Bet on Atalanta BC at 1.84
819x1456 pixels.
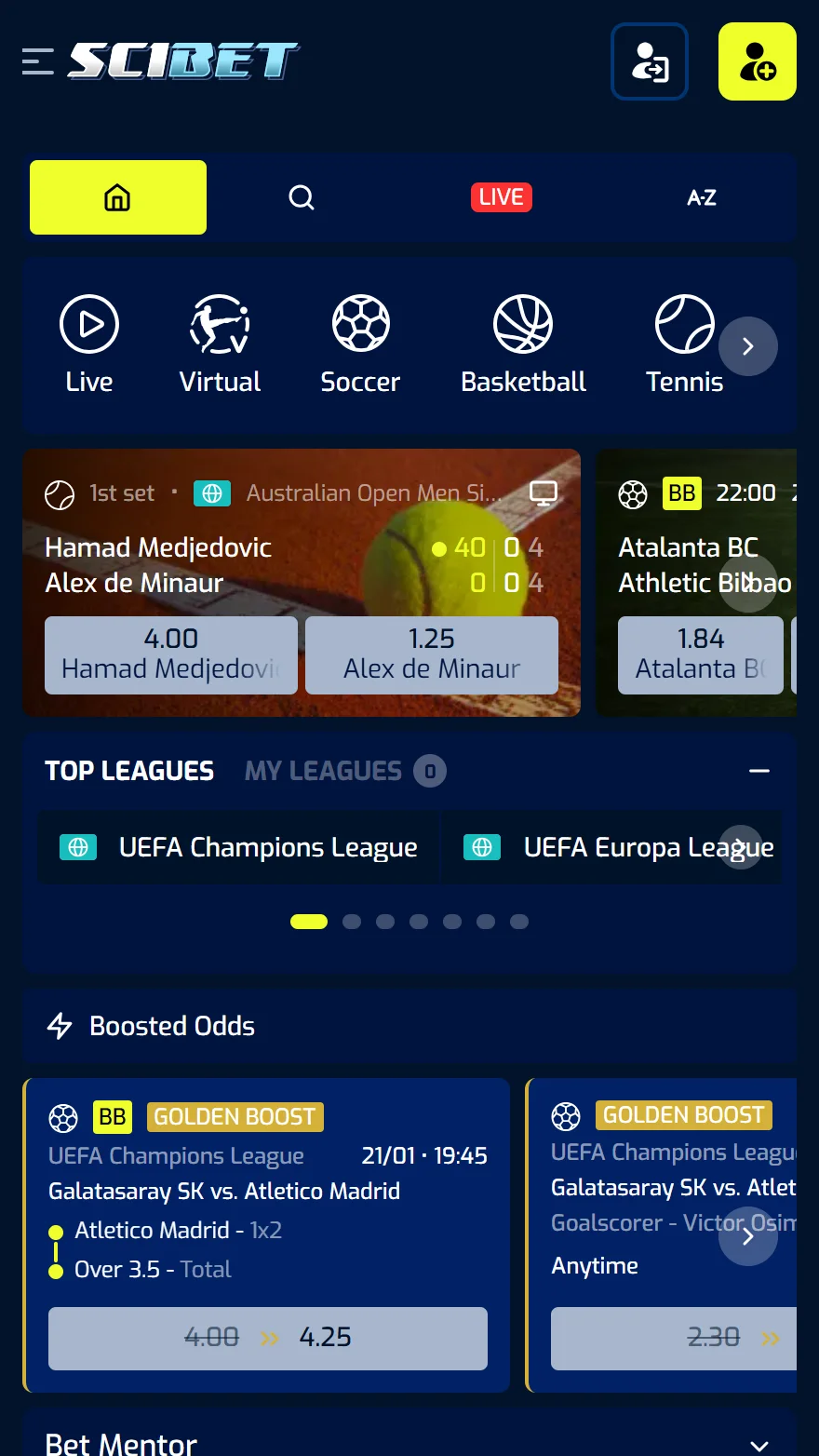click(700, 654)
